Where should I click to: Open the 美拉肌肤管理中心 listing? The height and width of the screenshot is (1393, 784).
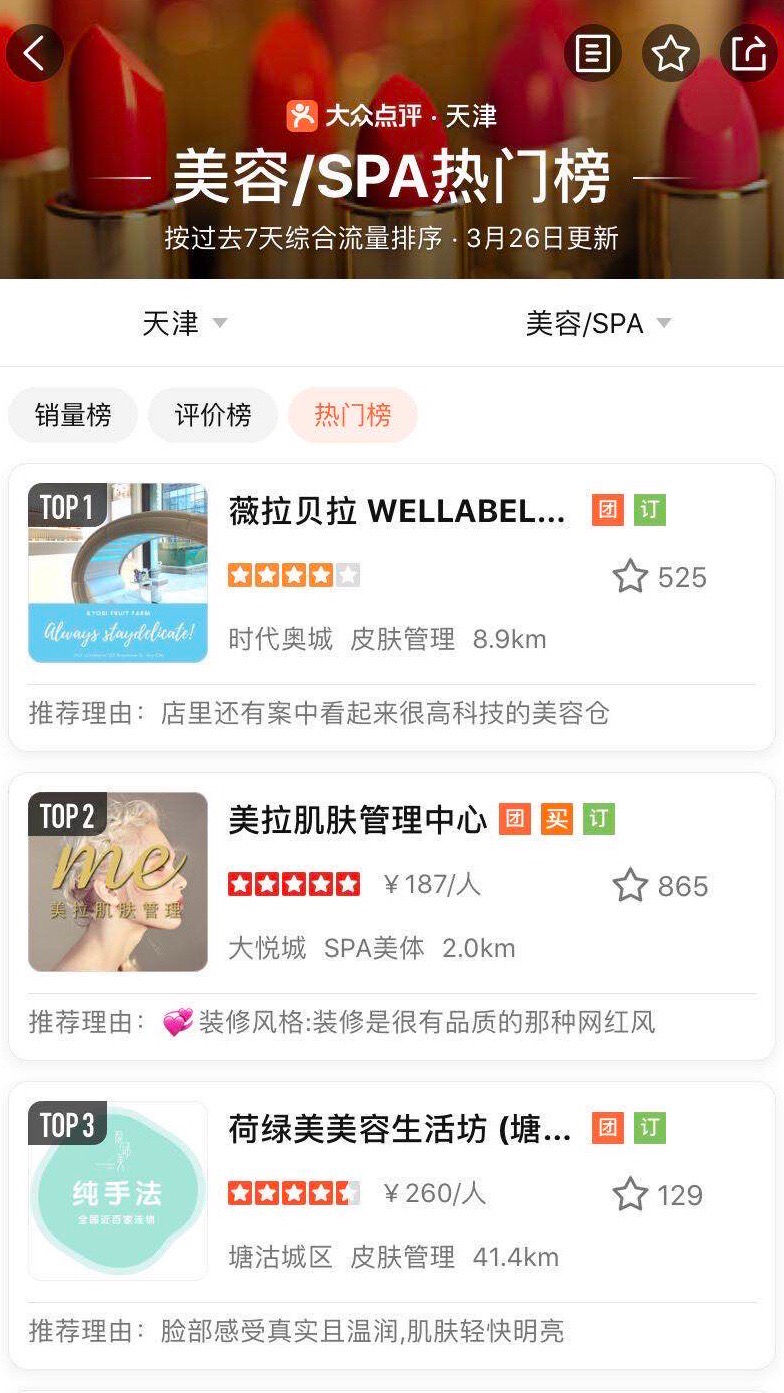[x=357, y=820]
